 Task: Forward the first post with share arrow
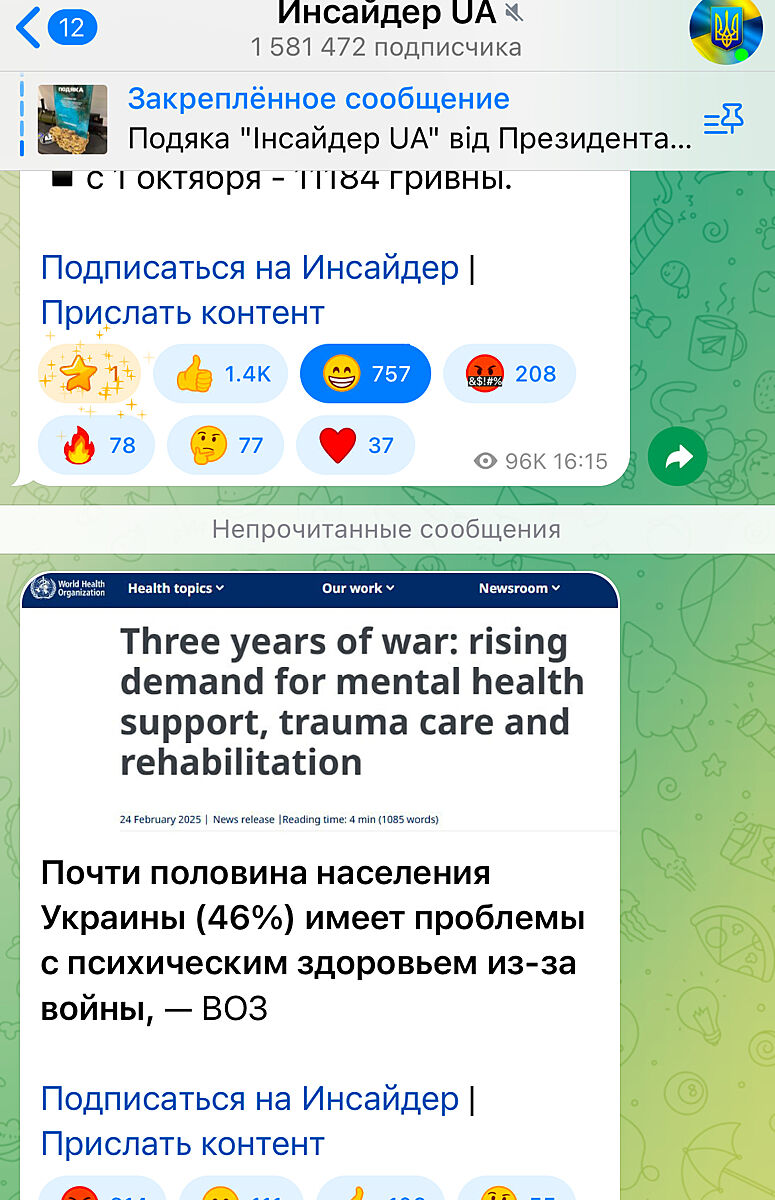point(677,458)
